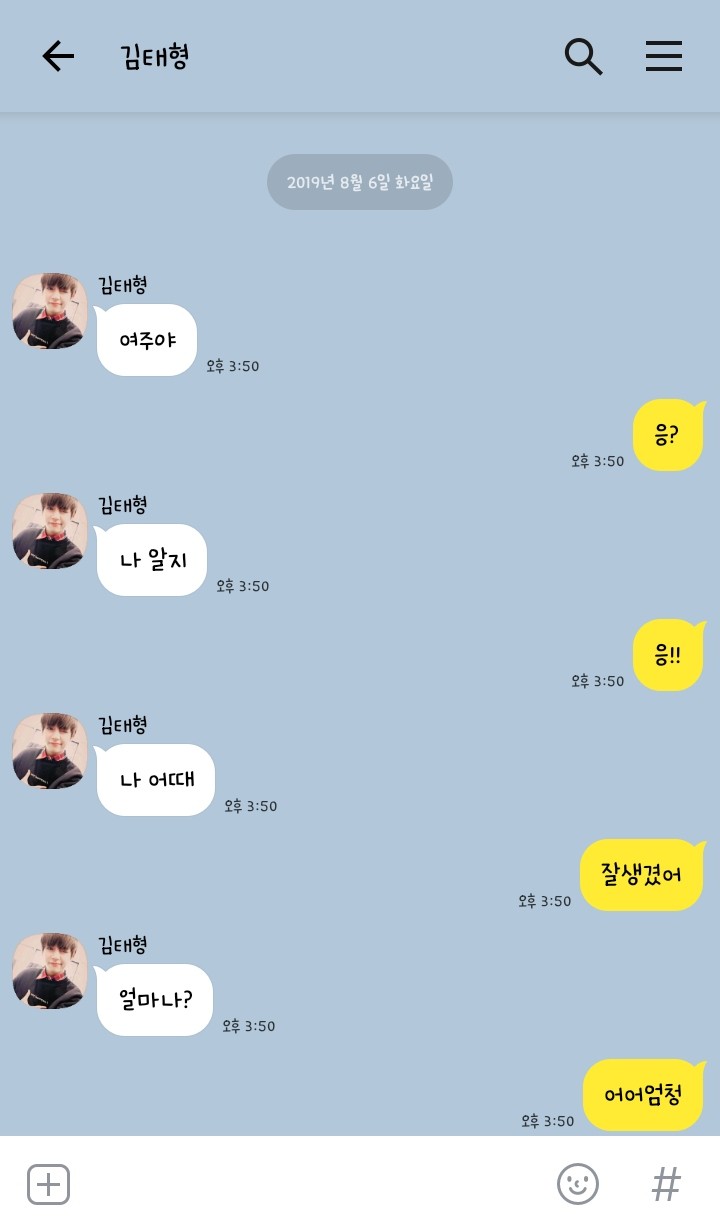
Task: Open the chat room hamburger menu
Action: pos(664,57)
